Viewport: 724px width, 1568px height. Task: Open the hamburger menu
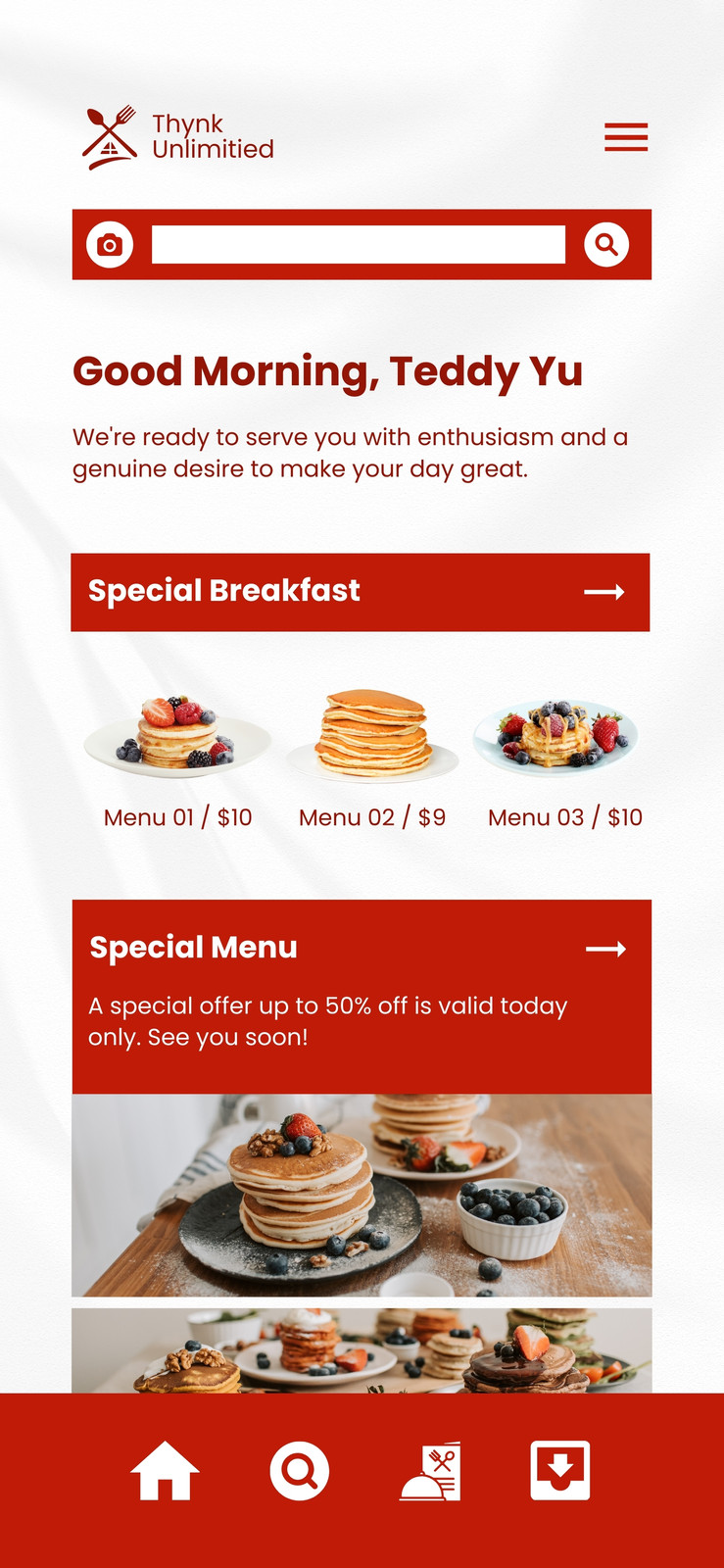point(626,137)
